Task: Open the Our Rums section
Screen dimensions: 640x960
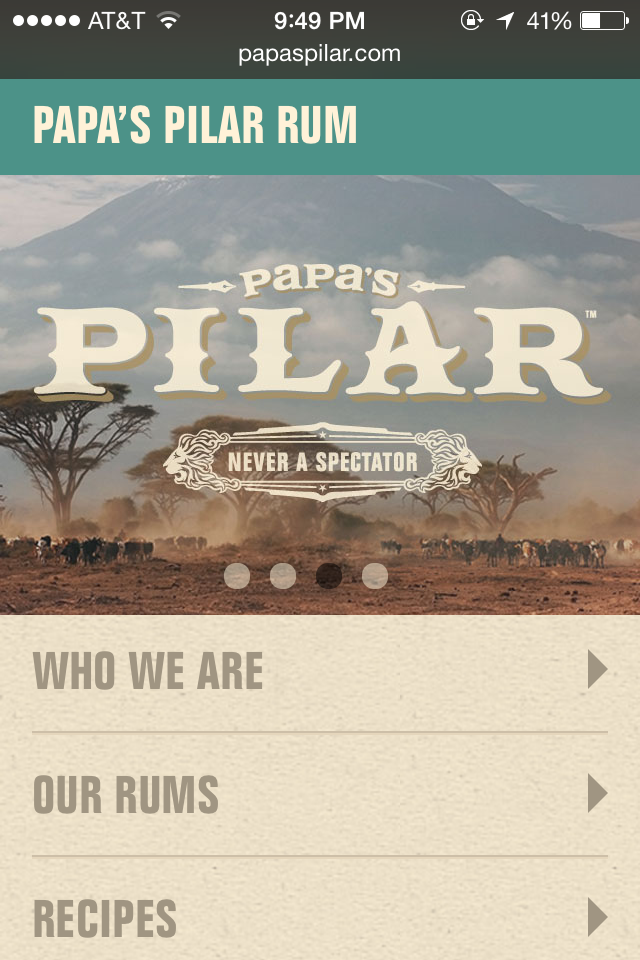Action: click(320, 794)
